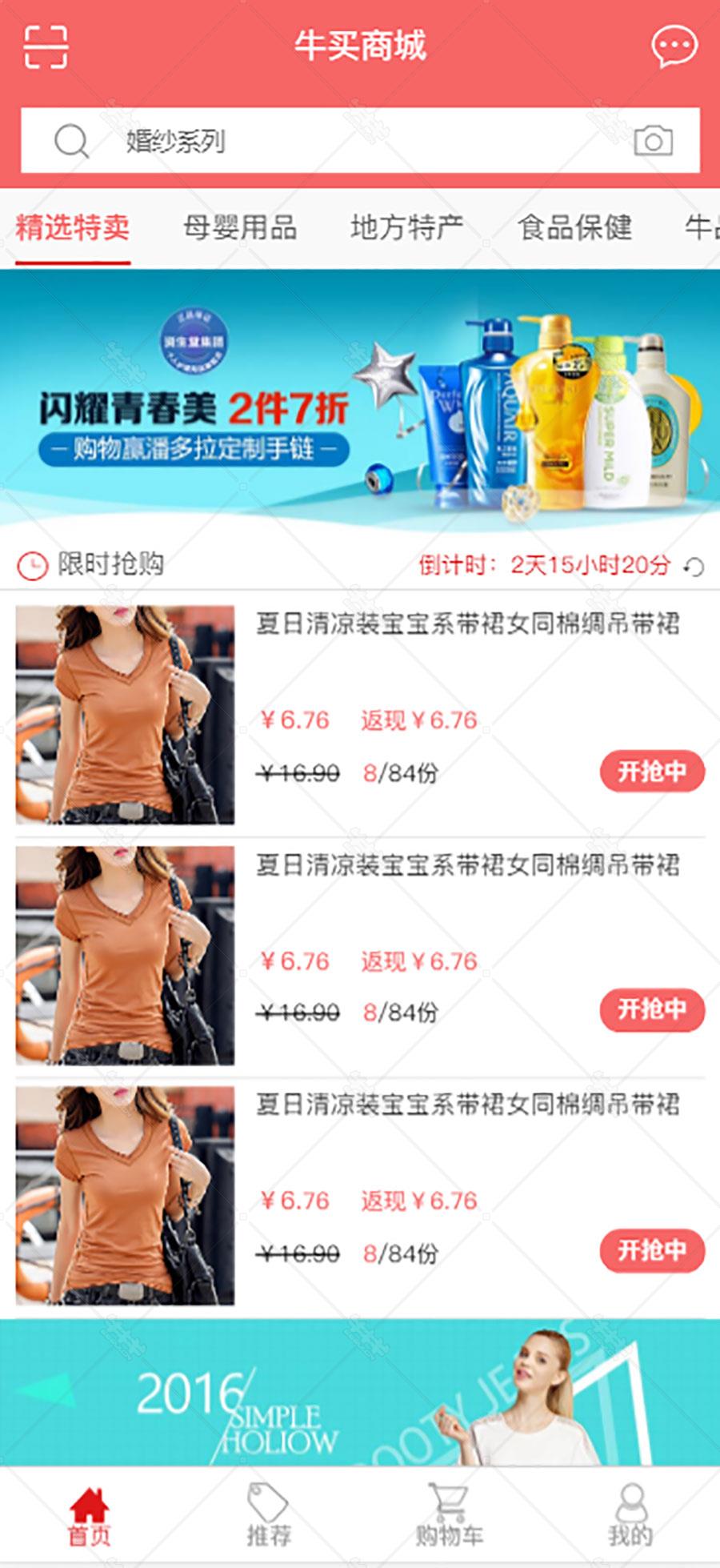Refresh the countdown timer icon
The height and width of the screenshot is (1568, 720).
click(694, 567)
